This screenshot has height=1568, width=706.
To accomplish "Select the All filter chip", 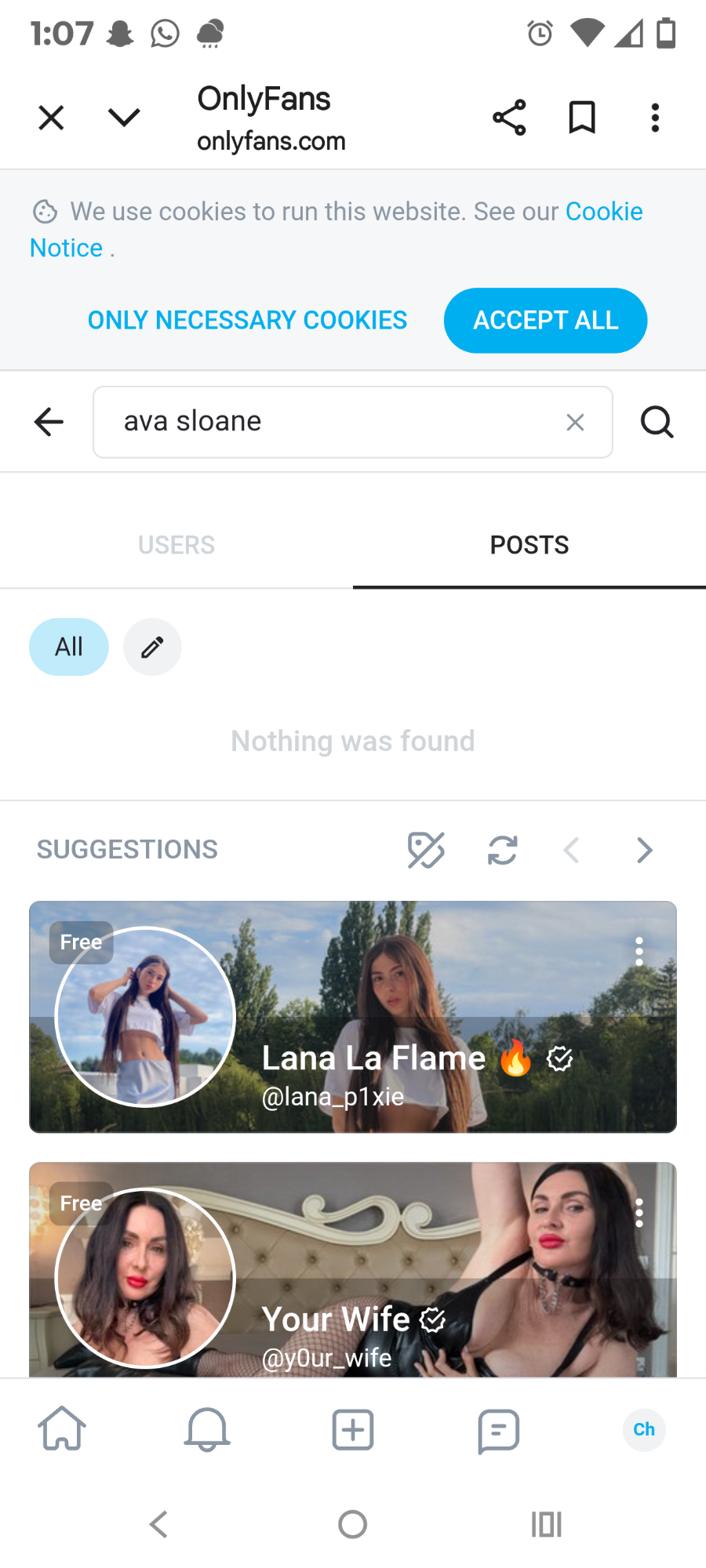I will click(x=69, y=647).
